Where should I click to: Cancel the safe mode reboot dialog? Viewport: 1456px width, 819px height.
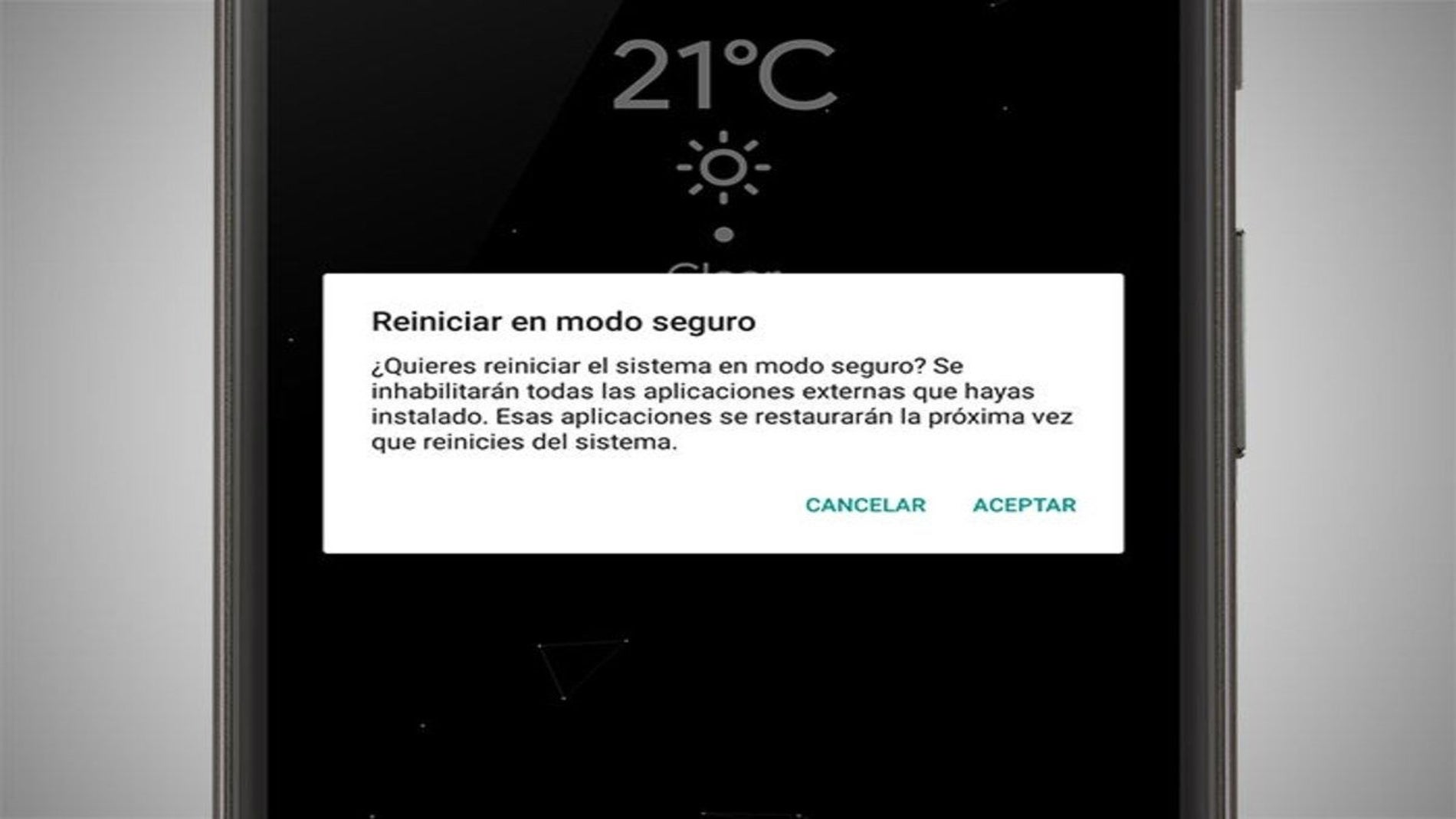click(865, 505)
